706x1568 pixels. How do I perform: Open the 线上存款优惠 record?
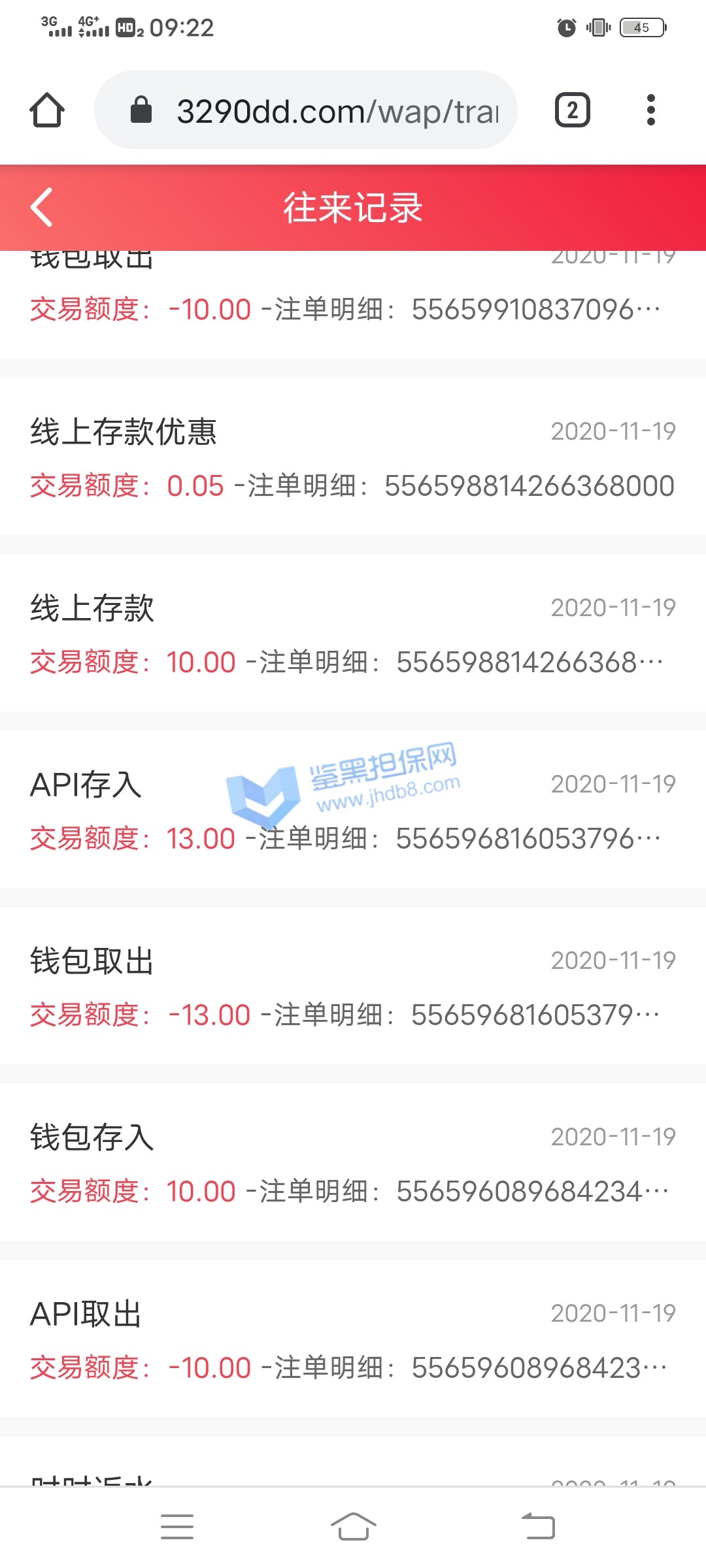(353, 457)
